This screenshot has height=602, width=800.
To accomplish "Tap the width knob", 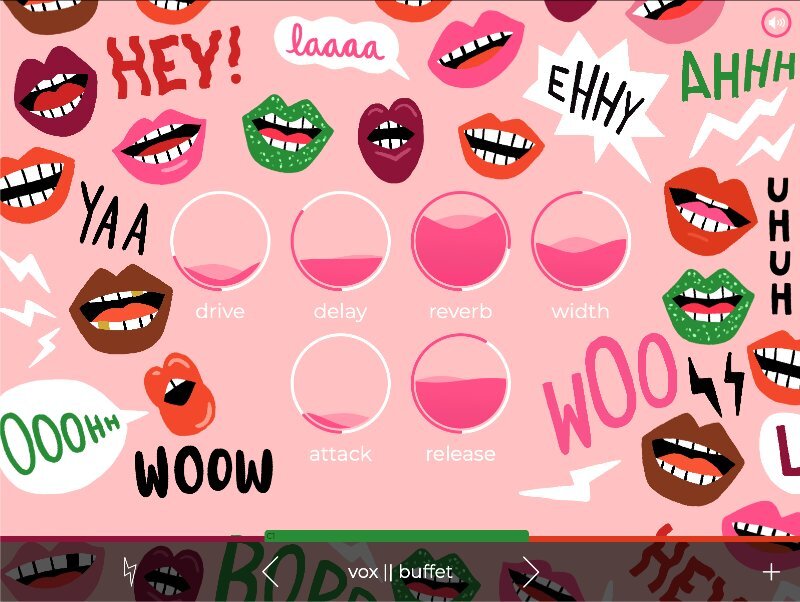I will pos(581,242).
